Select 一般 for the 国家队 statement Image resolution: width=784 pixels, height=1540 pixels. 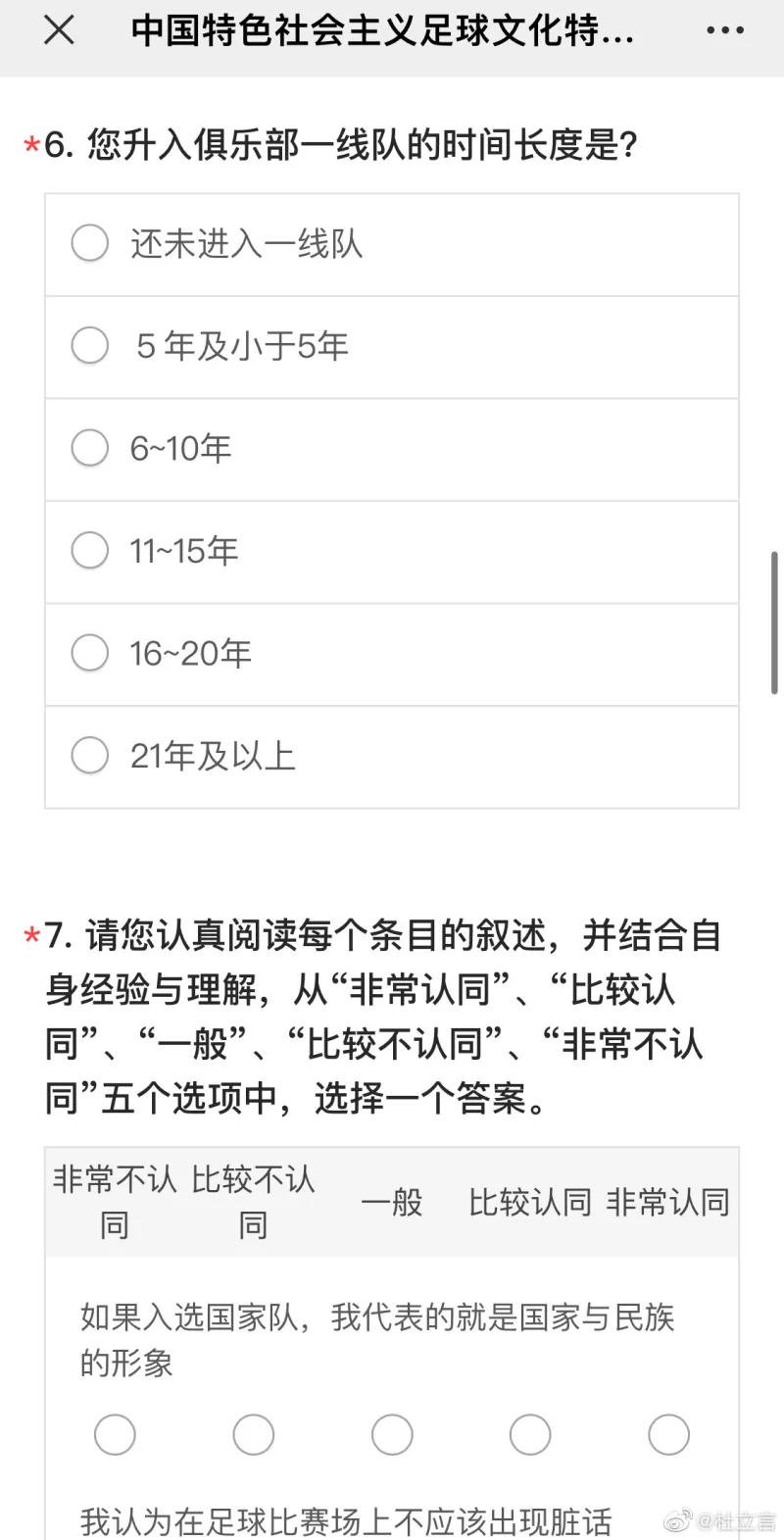392,1434
